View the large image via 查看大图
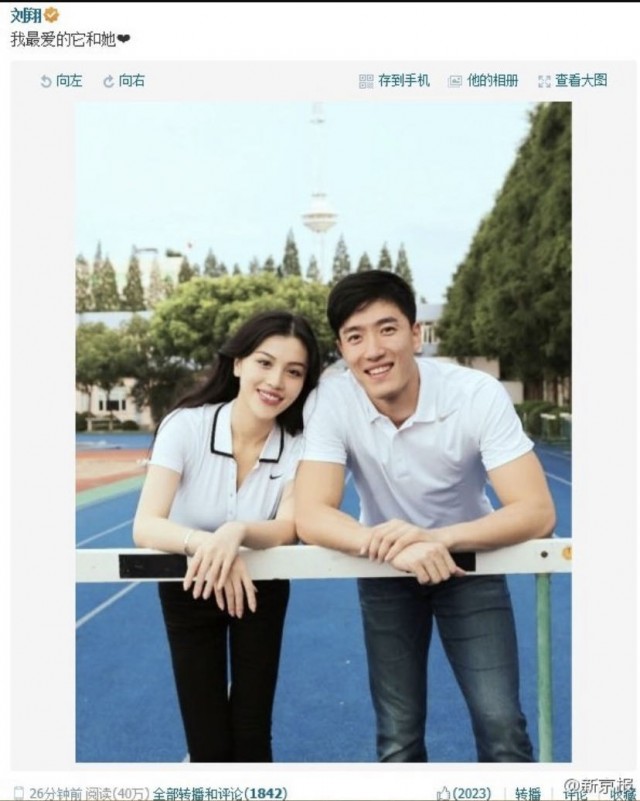Image resolution: width=640 pixels, height=801 pixels. pyautogui.click(x=572, y=81)
